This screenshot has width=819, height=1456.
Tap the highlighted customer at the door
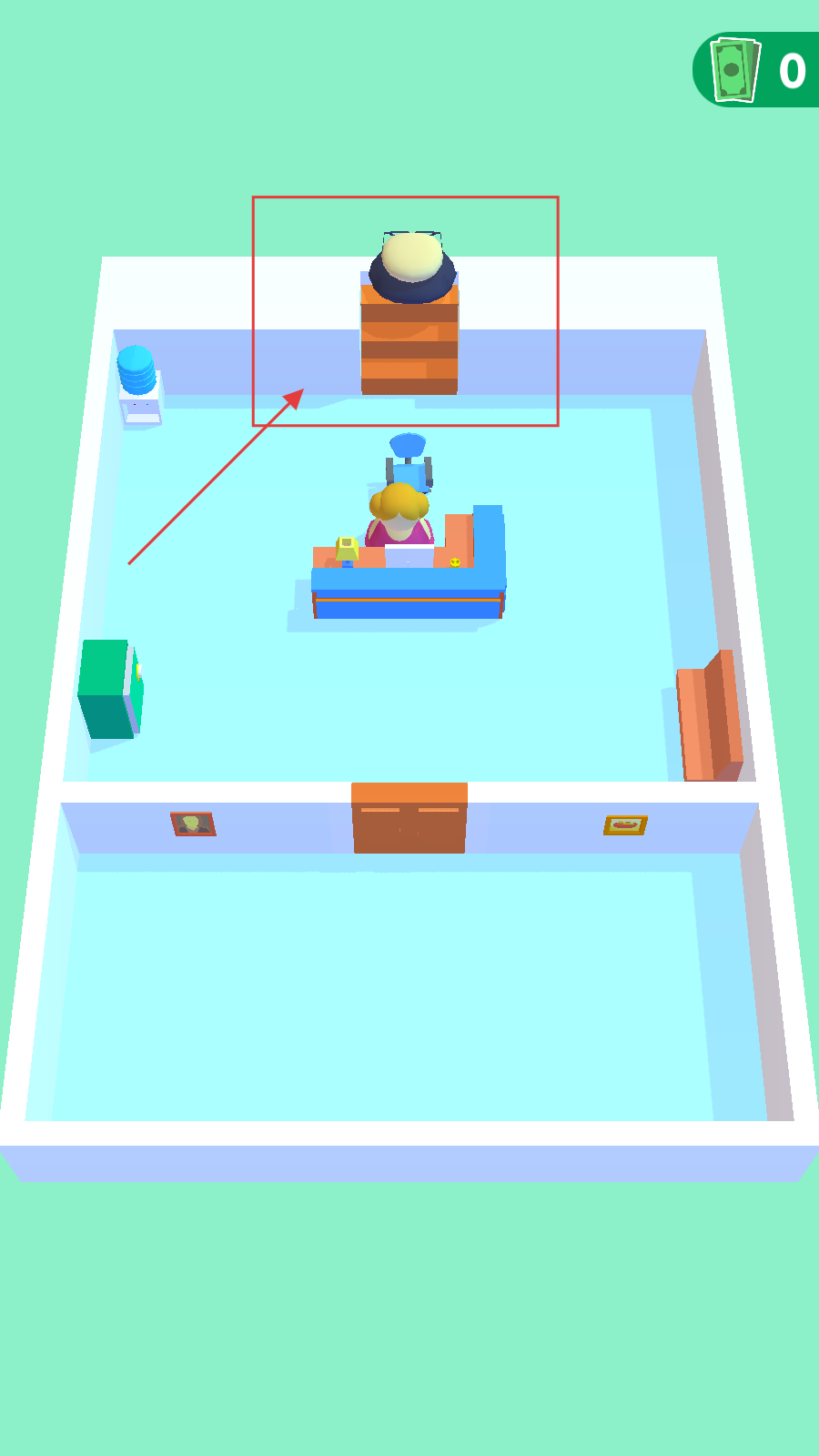(411, 267)
